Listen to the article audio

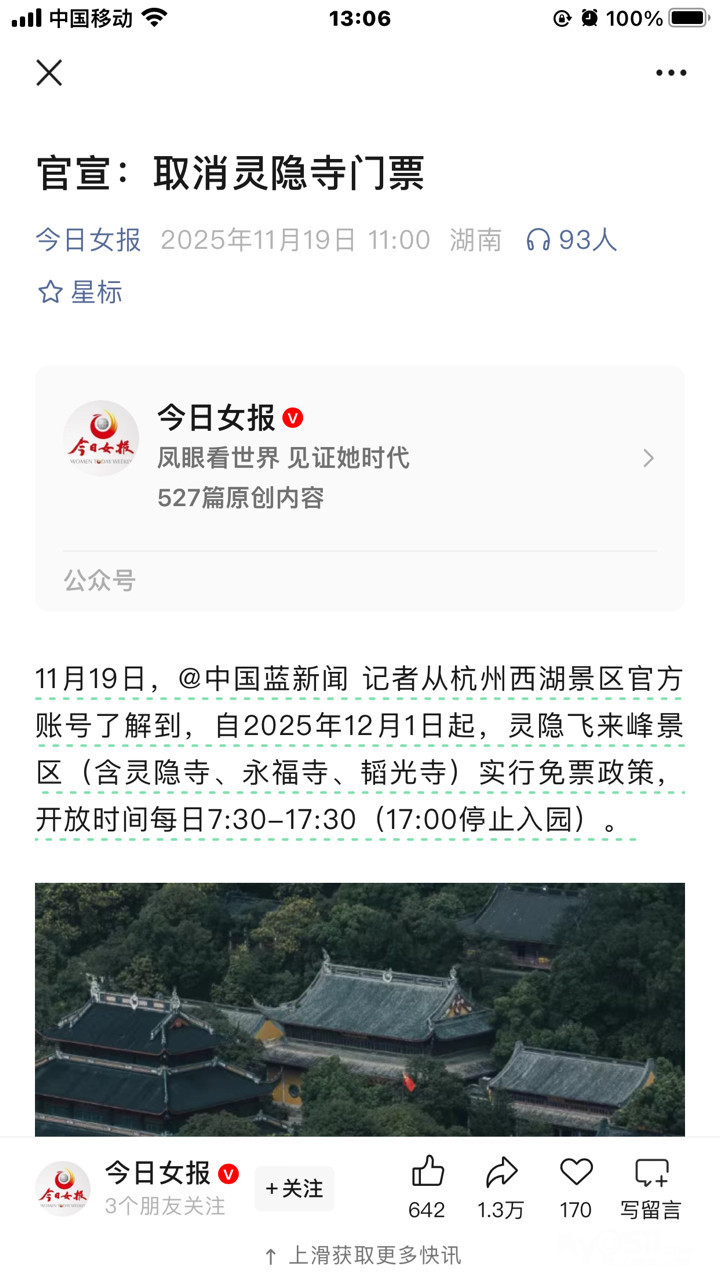pos(571,240)
